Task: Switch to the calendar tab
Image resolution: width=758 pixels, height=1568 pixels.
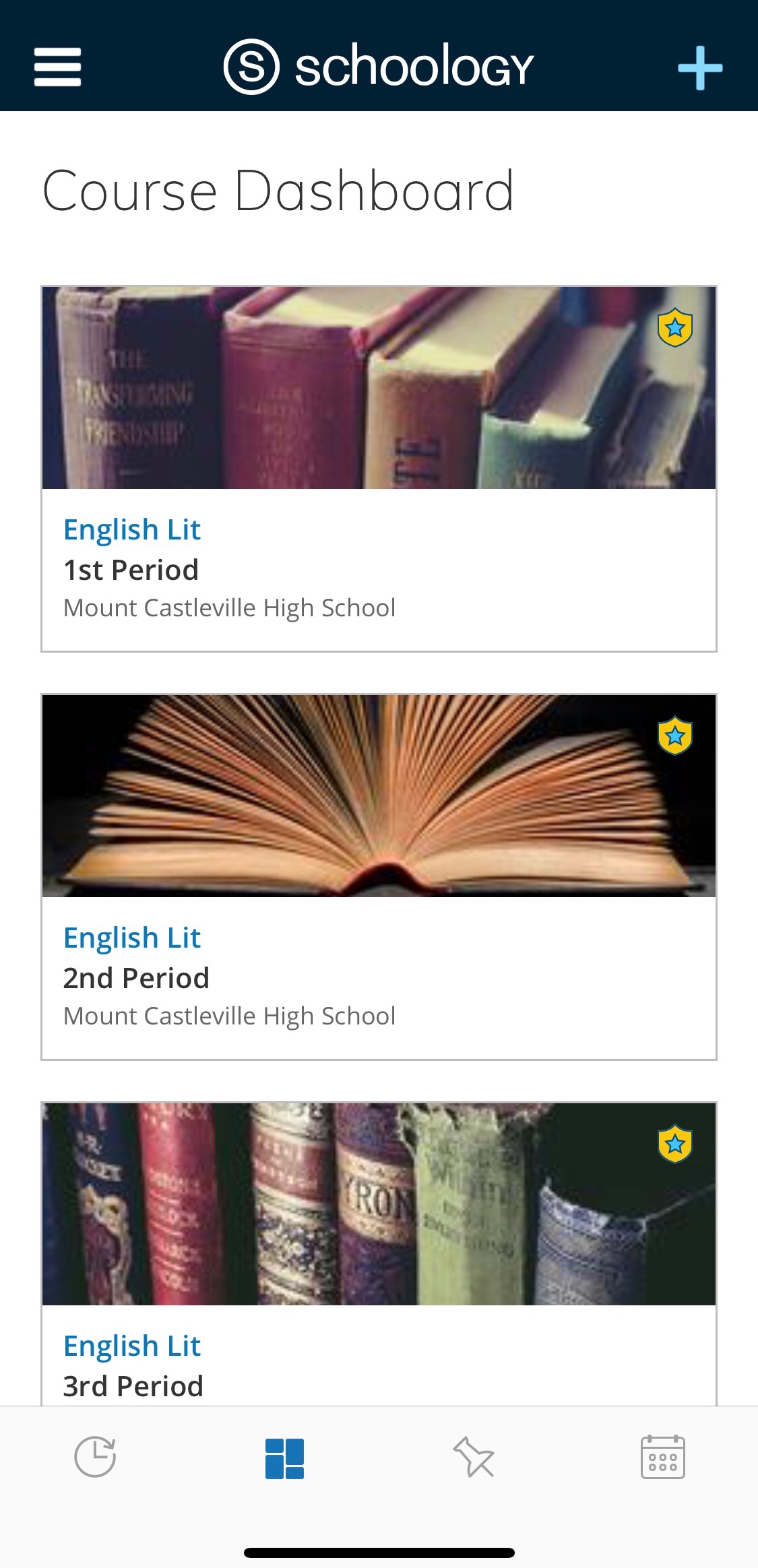Action: point(662,1457)
